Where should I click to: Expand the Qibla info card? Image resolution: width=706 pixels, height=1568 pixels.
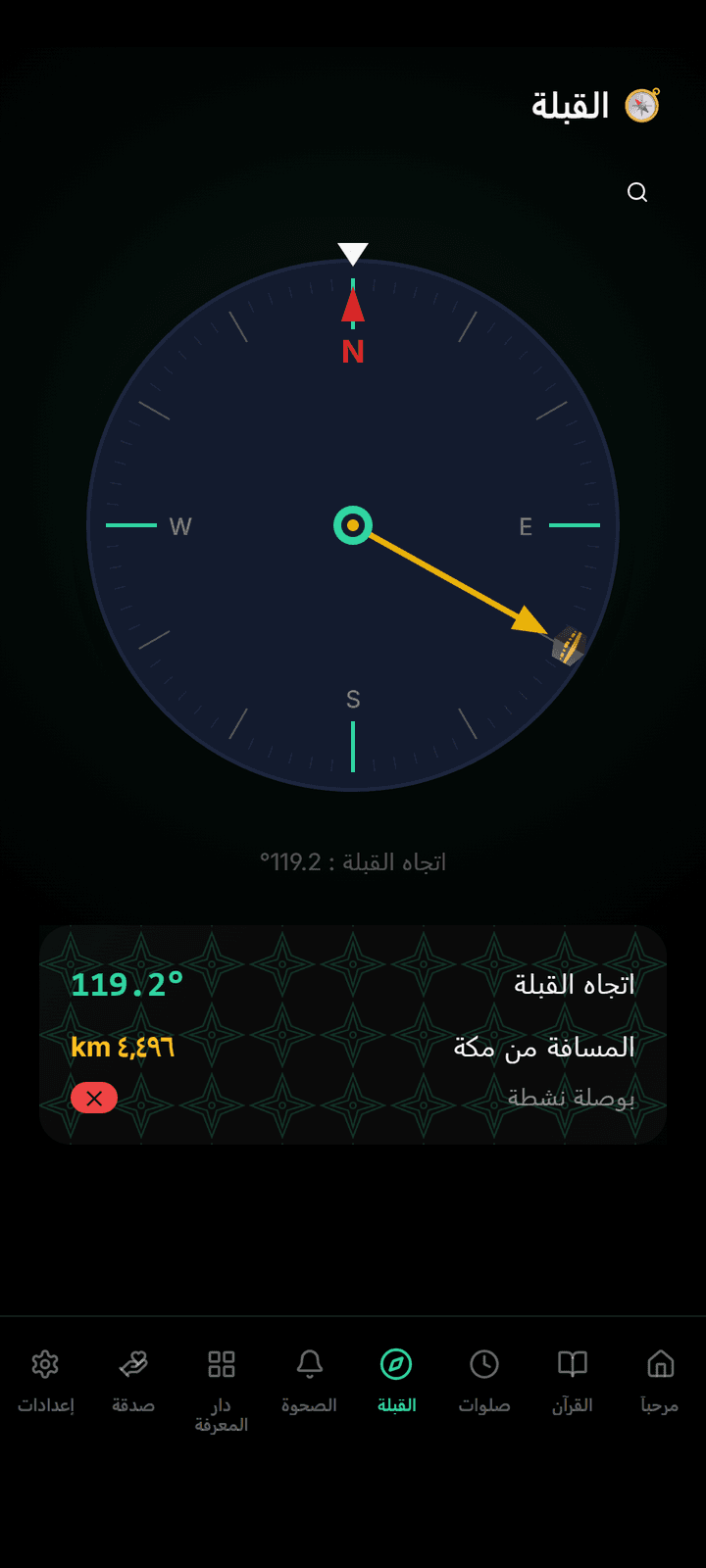(x=353, y=1029)
